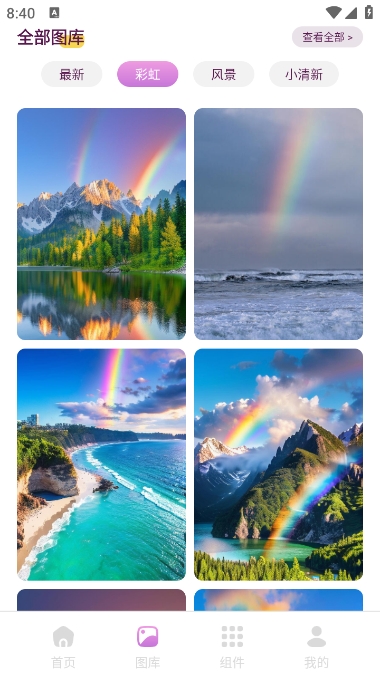The width and height of the screenshot is (380, 675).
Task: Choose the 小清新 category chip
Action: [304, 74]
